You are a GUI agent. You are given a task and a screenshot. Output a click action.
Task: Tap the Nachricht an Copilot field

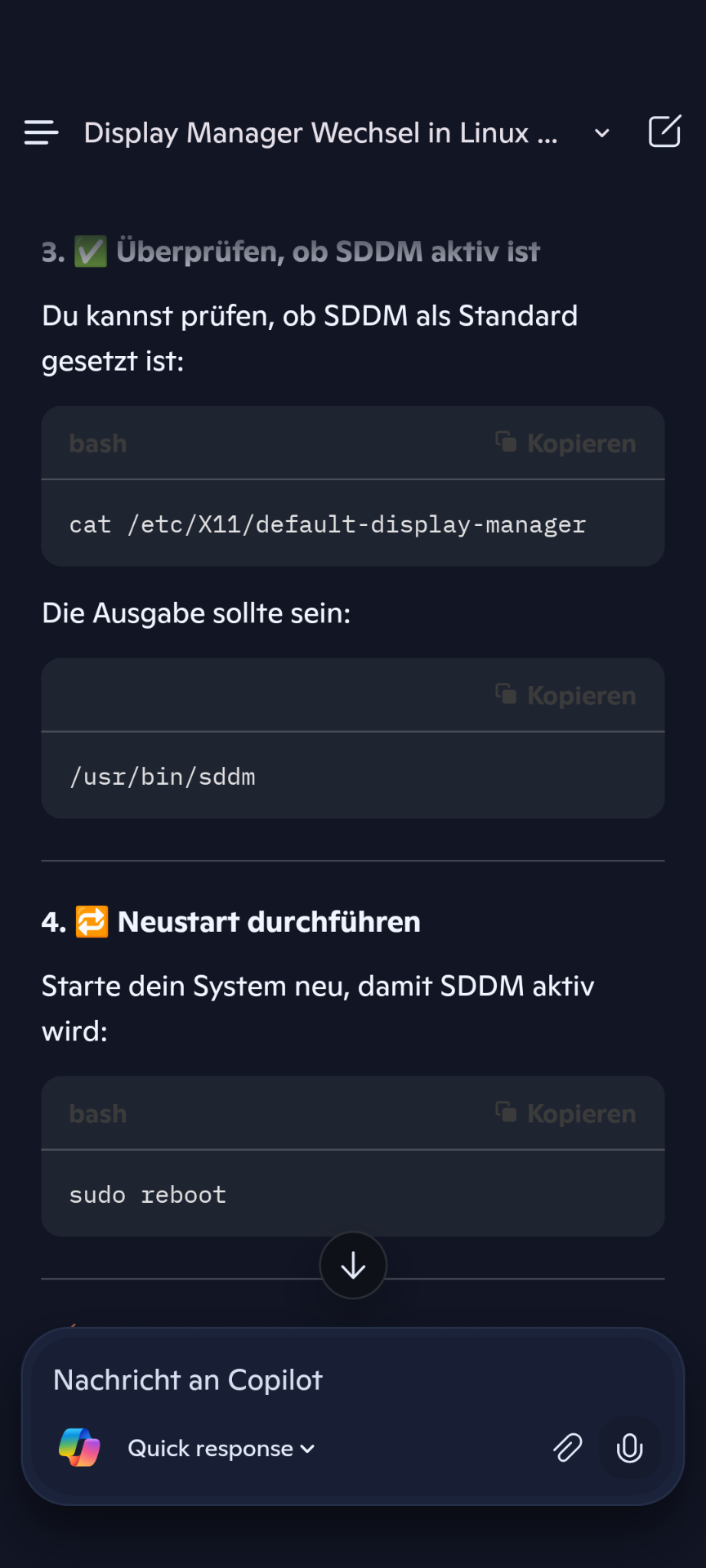[353, 1380]
